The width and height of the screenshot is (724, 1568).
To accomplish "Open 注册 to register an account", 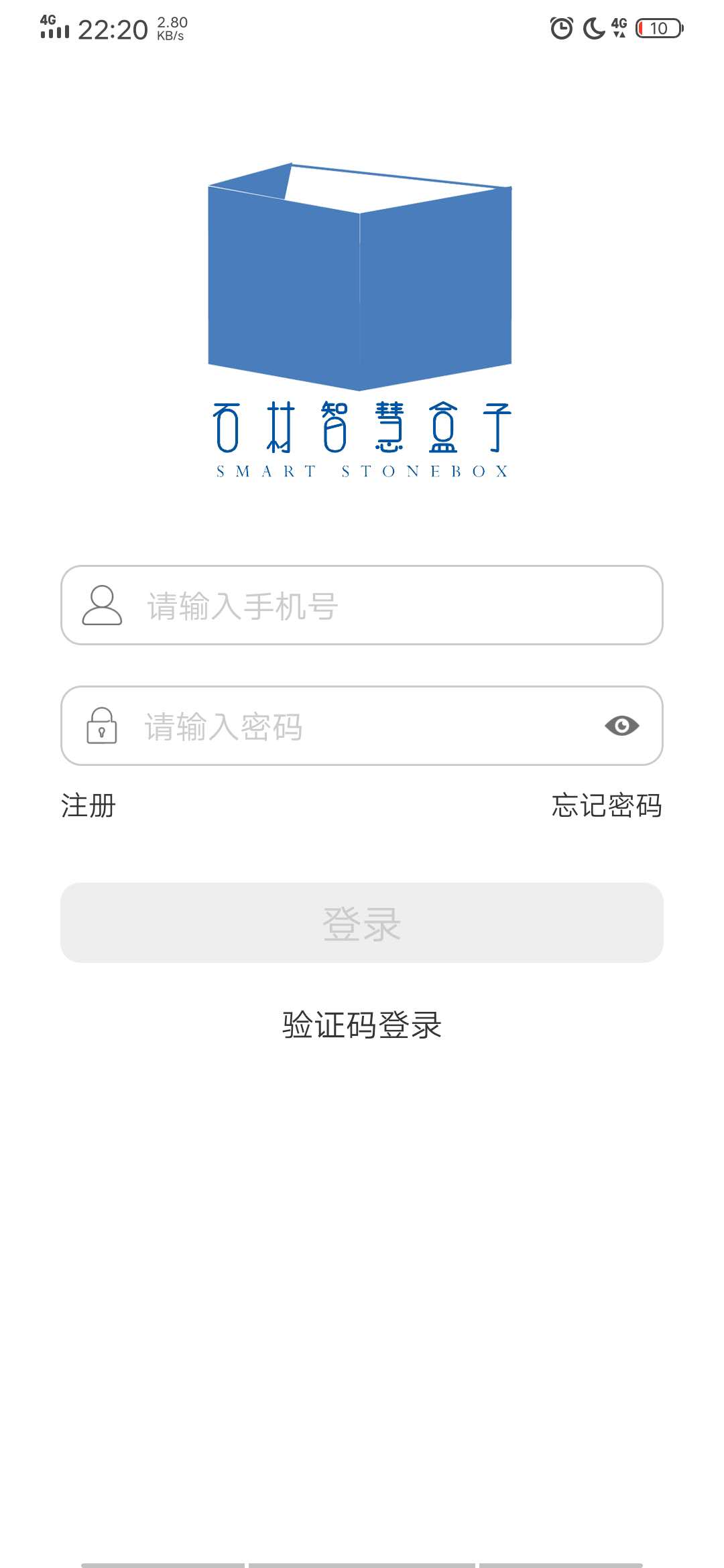I will coord(88,805).
